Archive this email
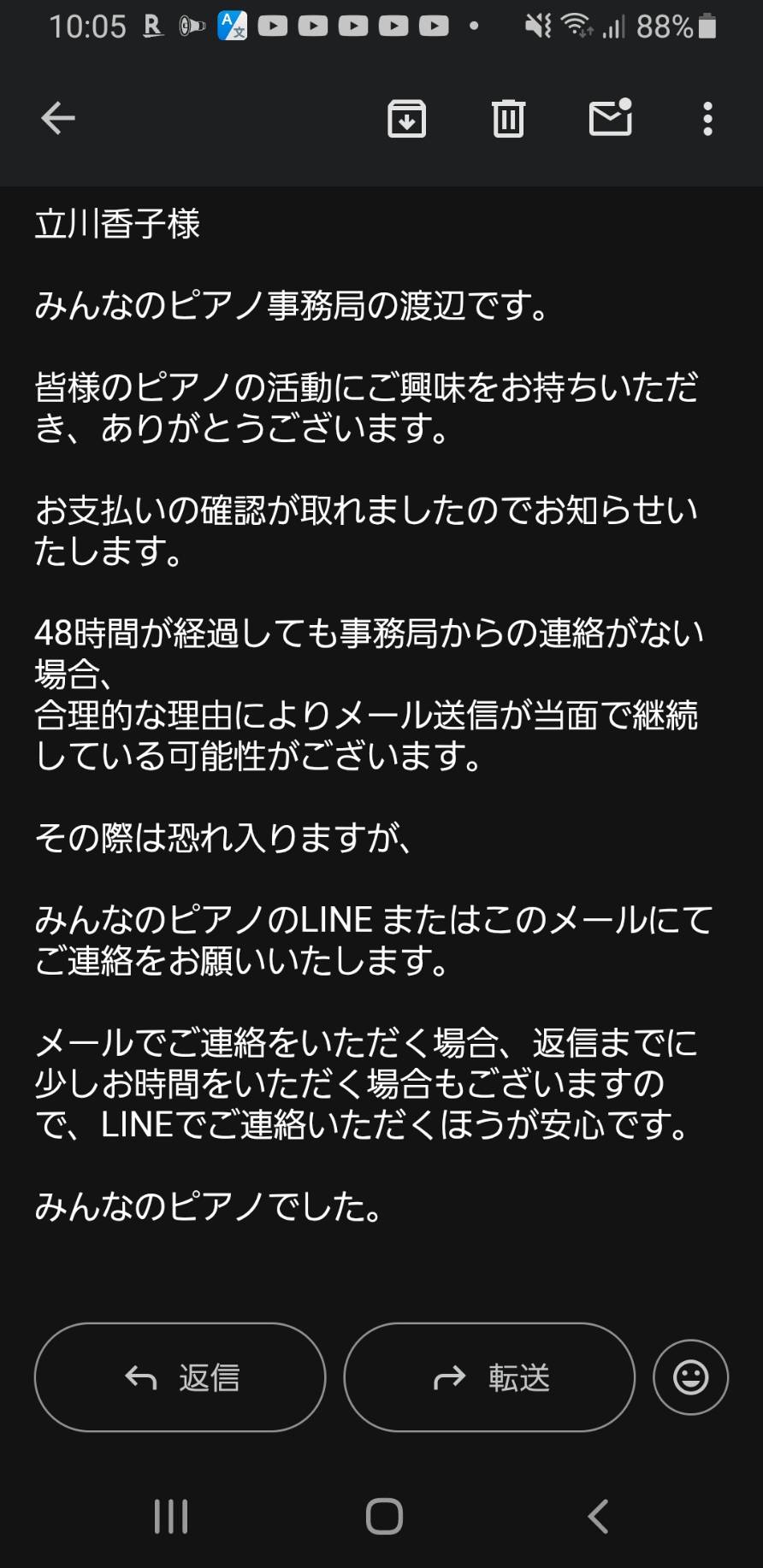 click(x=406, y=118)
